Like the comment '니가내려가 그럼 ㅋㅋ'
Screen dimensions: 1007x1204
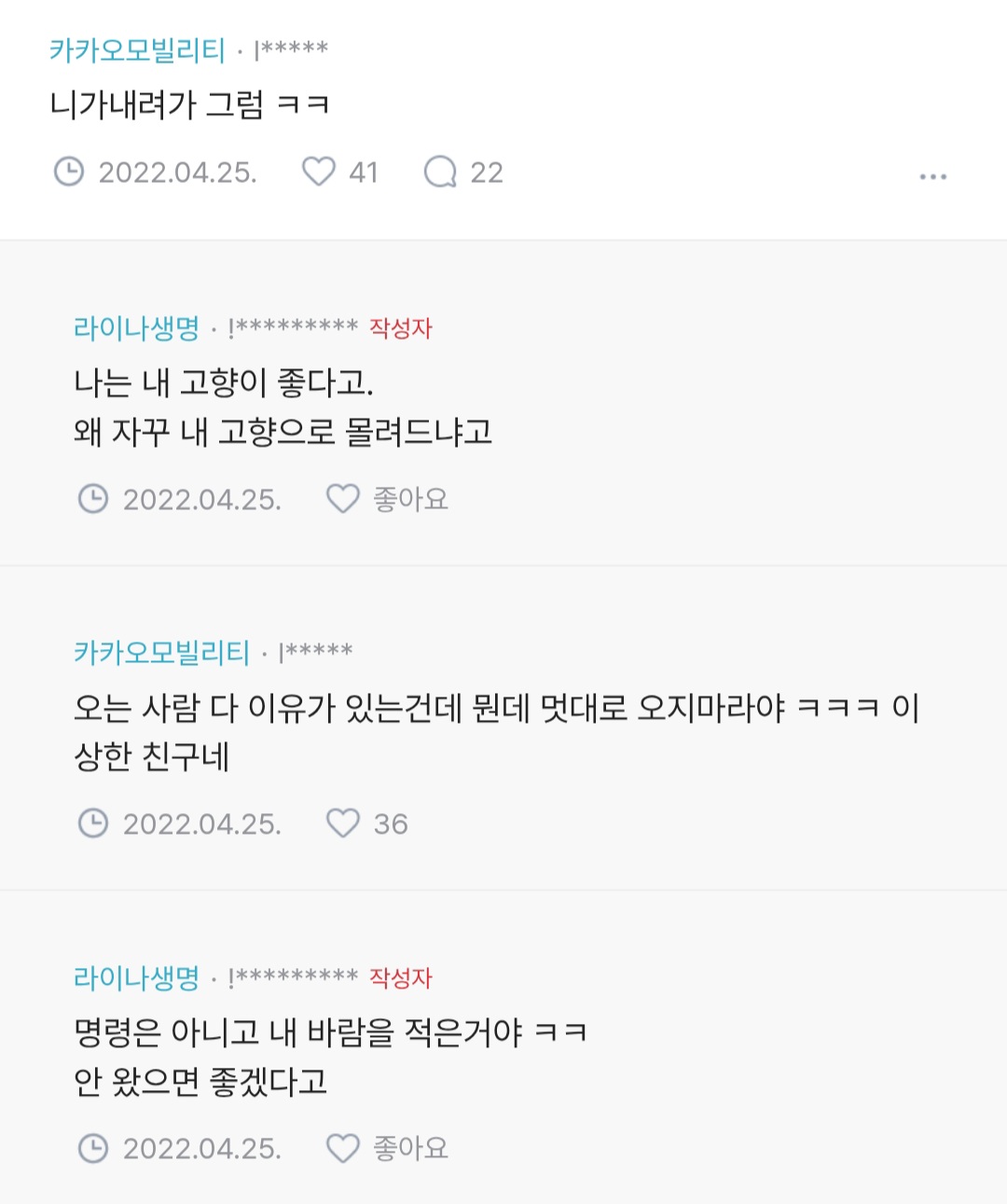coord(319,172)
